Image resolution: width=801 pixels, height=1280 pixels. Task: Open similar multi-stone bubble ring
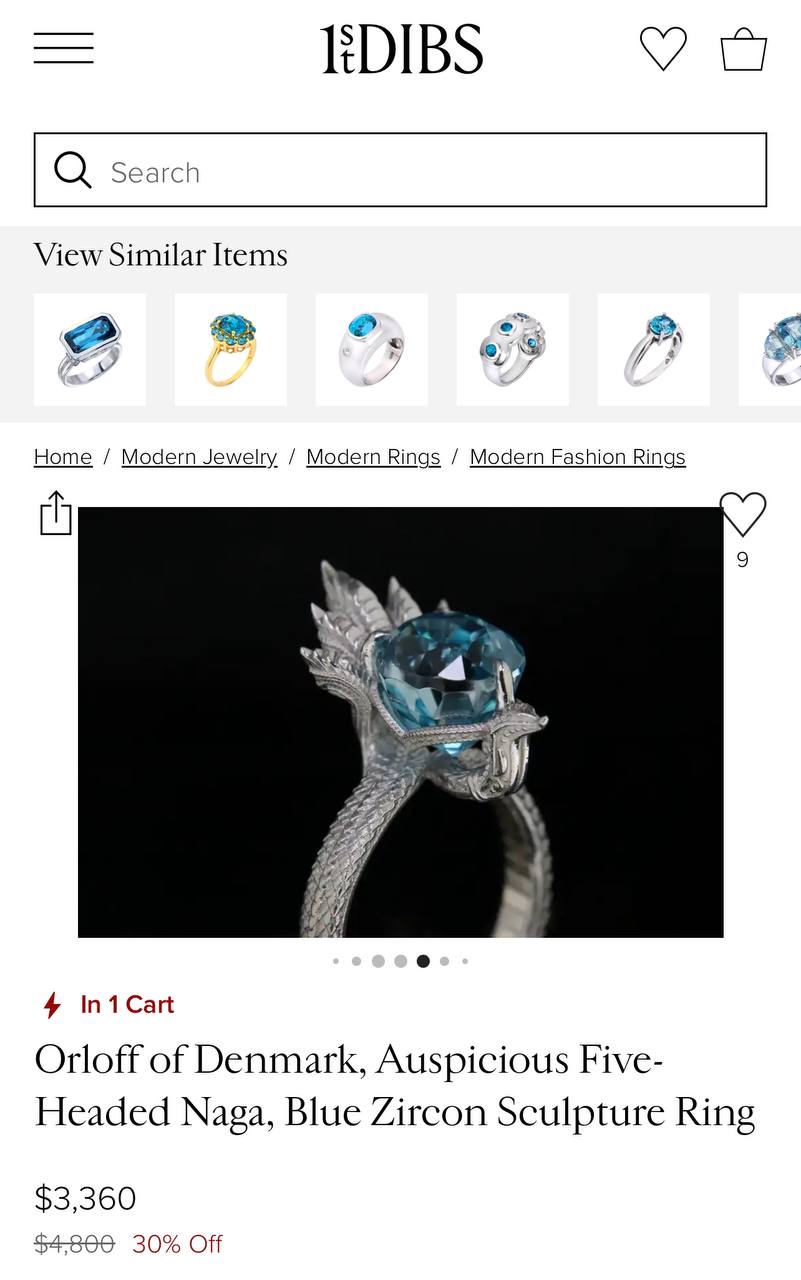[513, 349]
